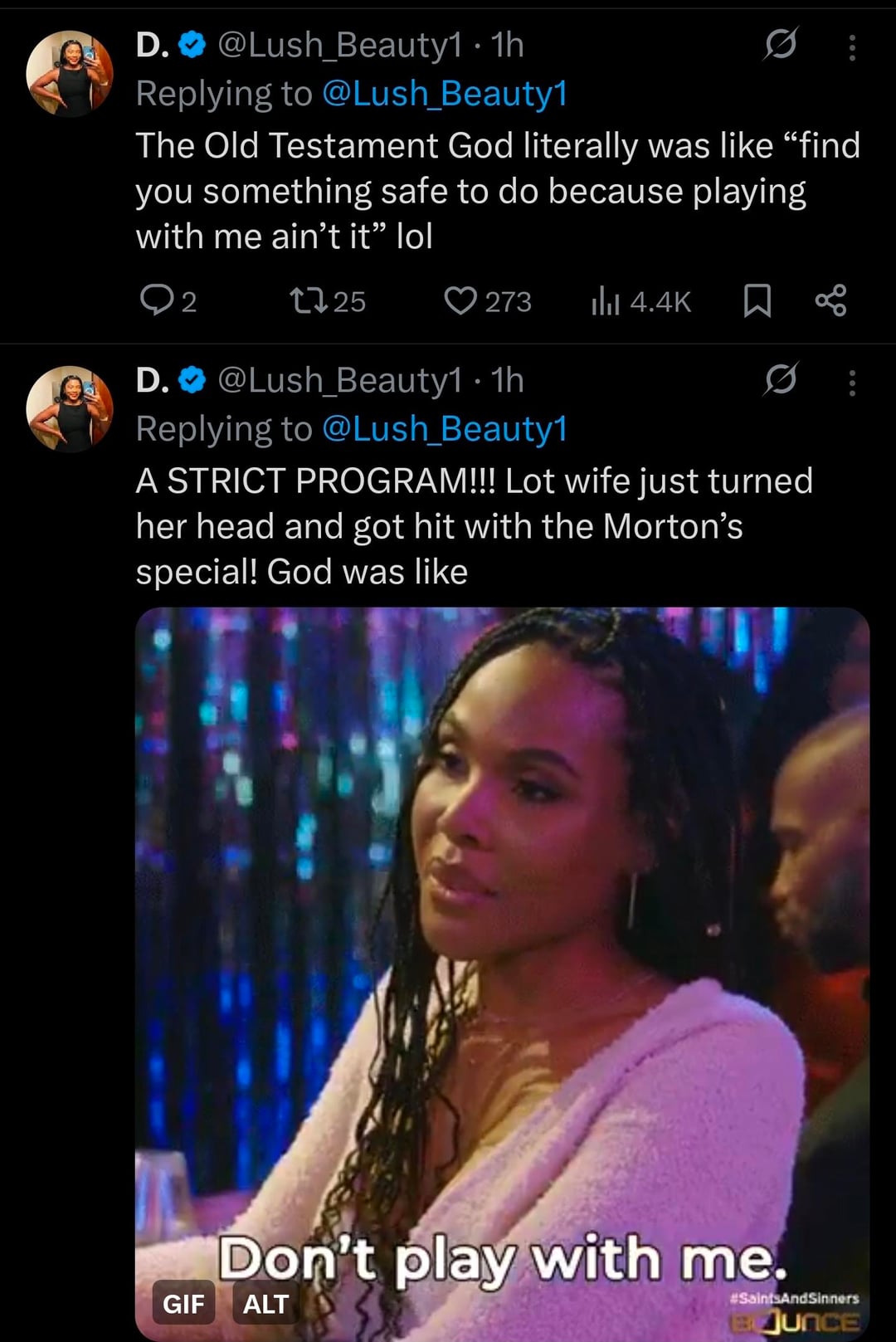Open @Lush_Beauty1 mention link in the first tweet
Screen dimensions: 896x1342
[444, 94]
